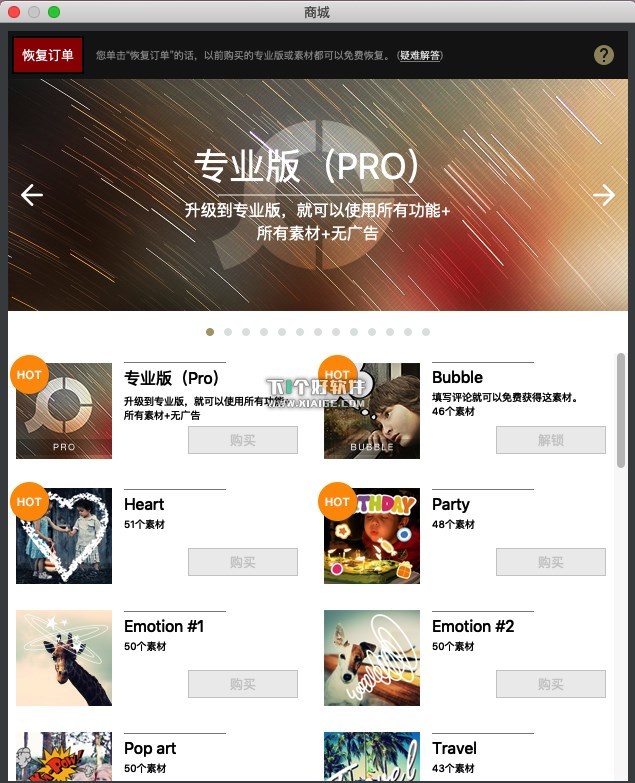The width and height of the screenshot is (635, 783).
Task: Go to previous banner with left arrow
Action: coord(32,195)
